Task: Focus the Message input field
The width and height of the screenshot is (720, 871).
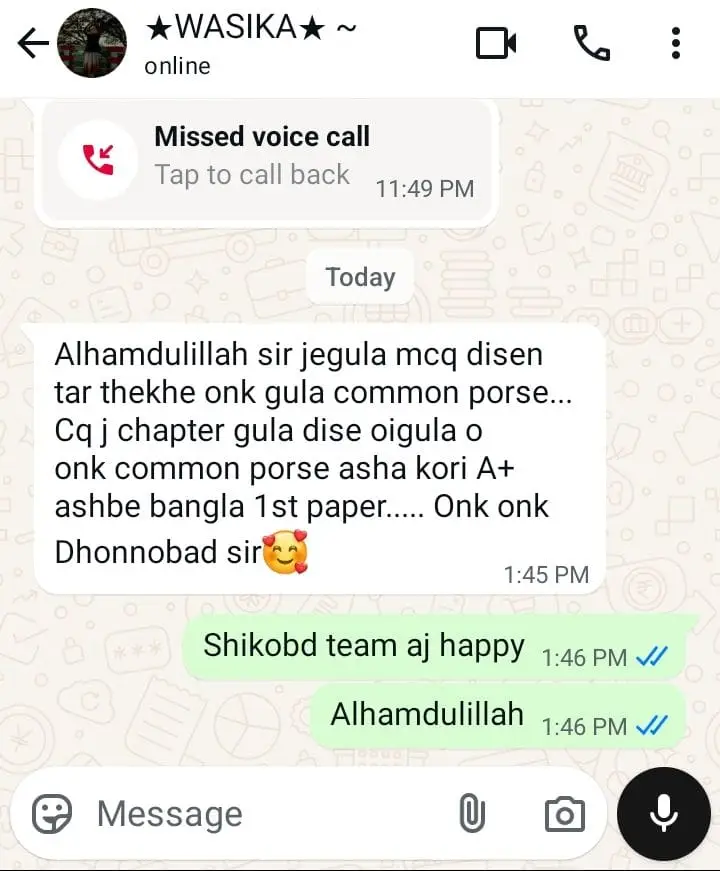Action: tap(260, 814)
